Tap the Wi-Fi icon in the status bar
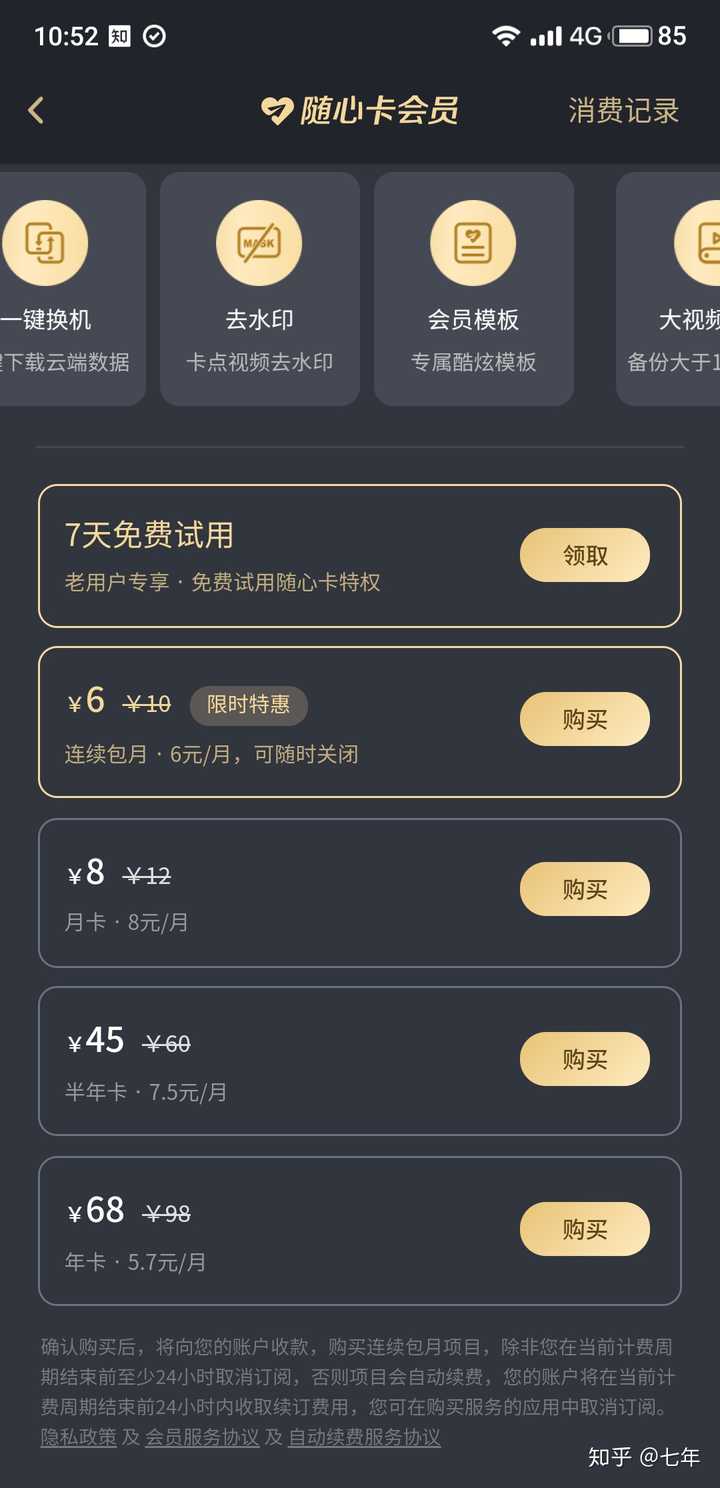This screenshot has width=720, height=1488. point(506,36)
